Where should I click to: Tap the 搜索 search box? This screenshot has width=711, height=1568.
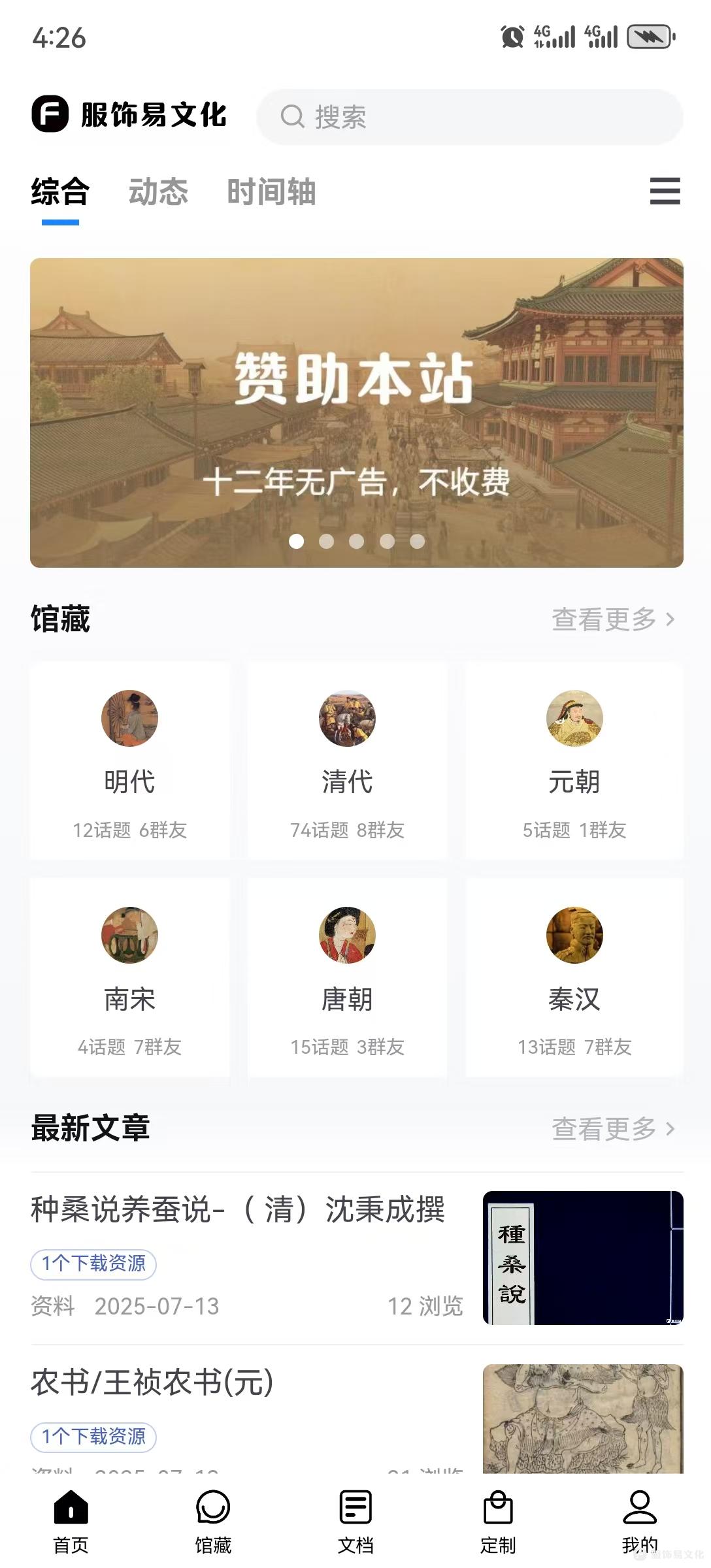pos(469,117)
